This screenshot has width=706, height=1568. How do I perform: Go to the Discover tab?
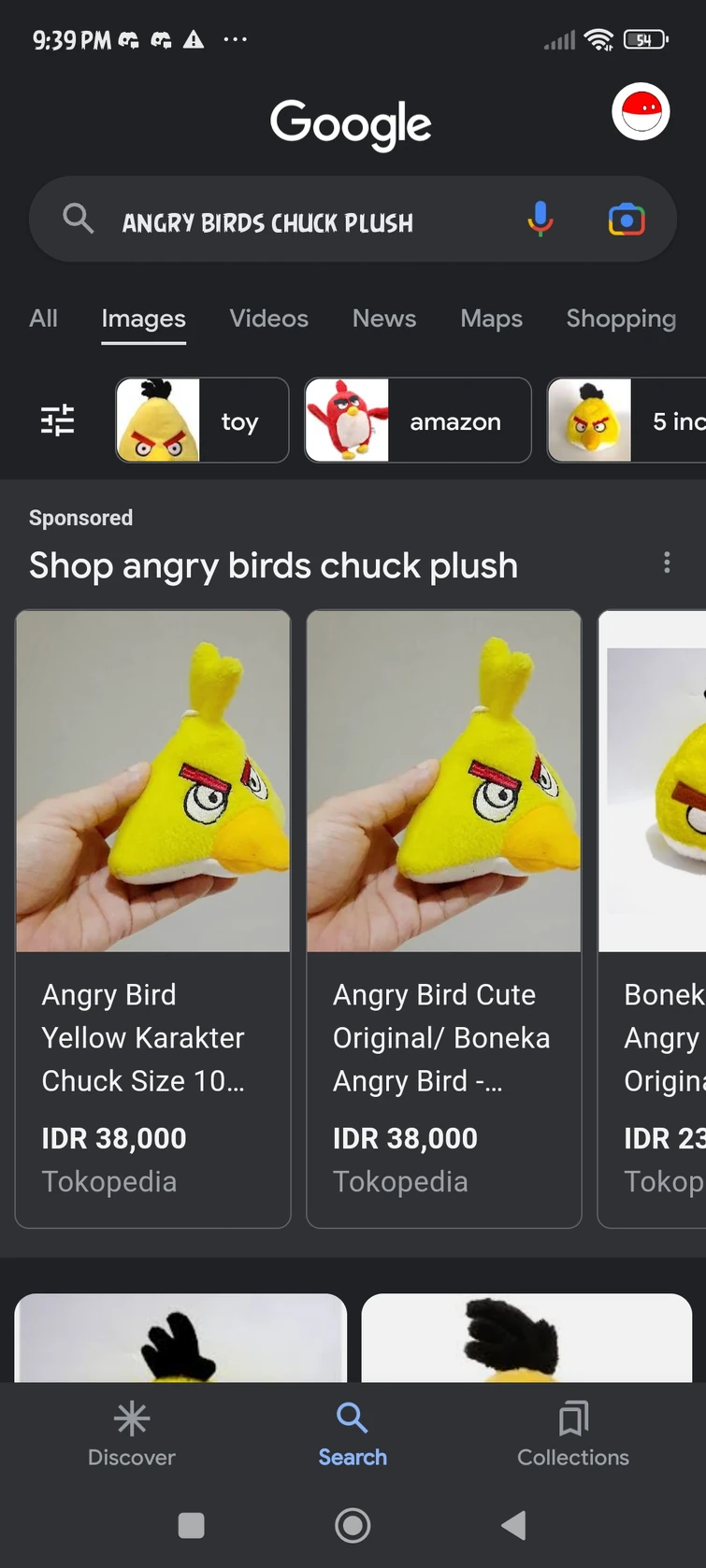[132, 1433]
